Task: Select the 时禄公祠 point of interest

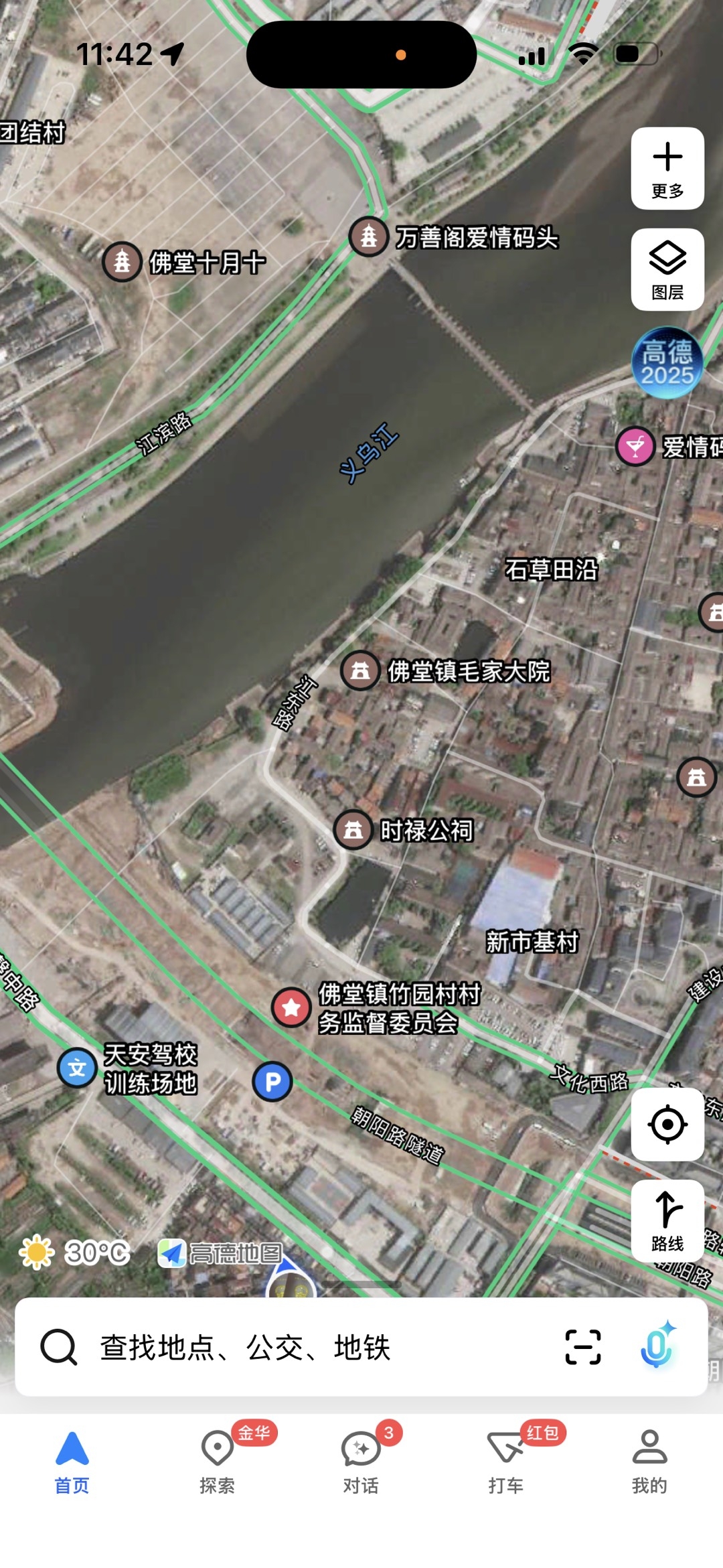Action: (x=353, y=831)
